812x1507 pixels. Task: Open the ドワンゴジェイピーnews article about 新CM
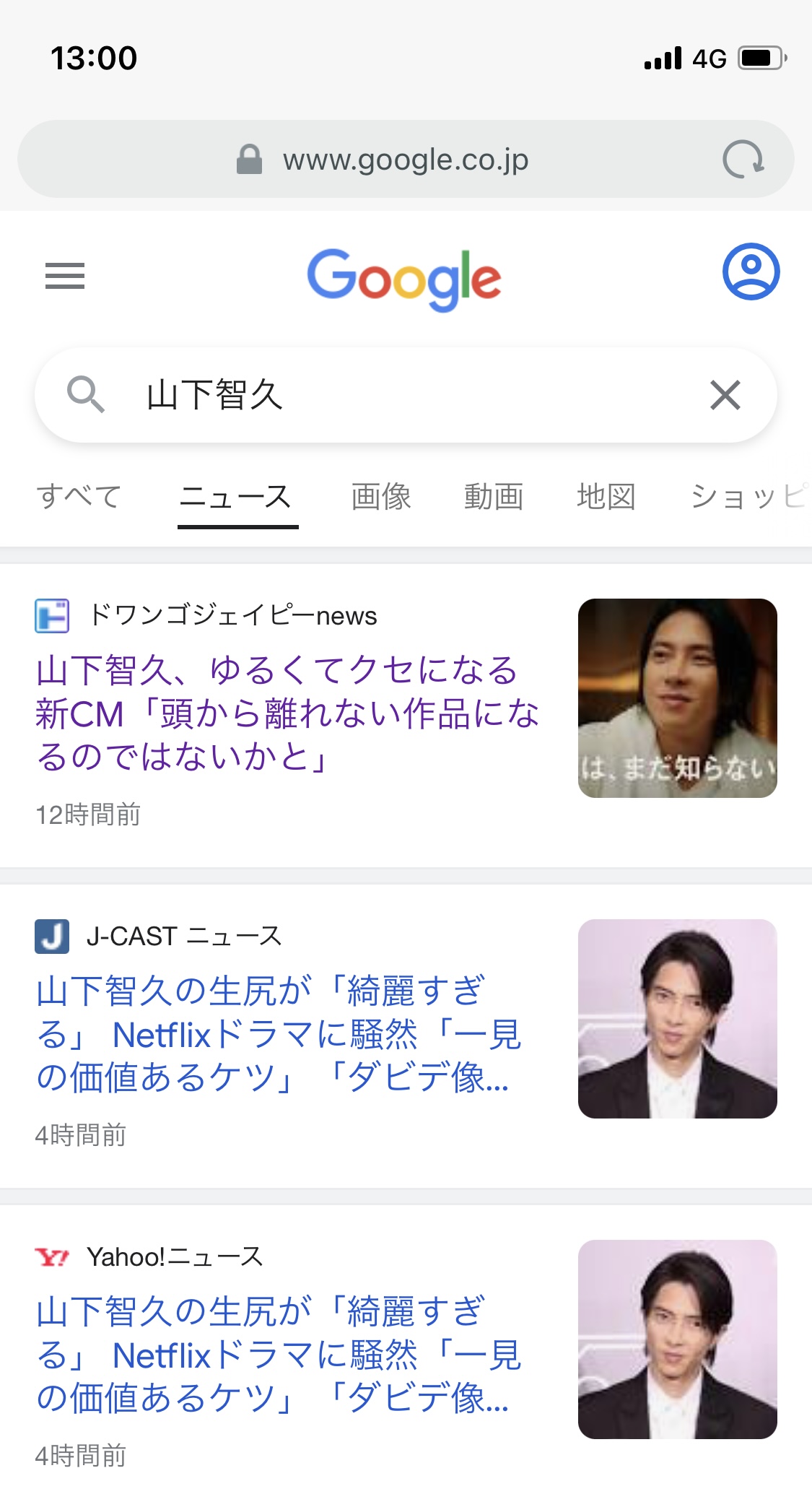(x=287, y=713)
